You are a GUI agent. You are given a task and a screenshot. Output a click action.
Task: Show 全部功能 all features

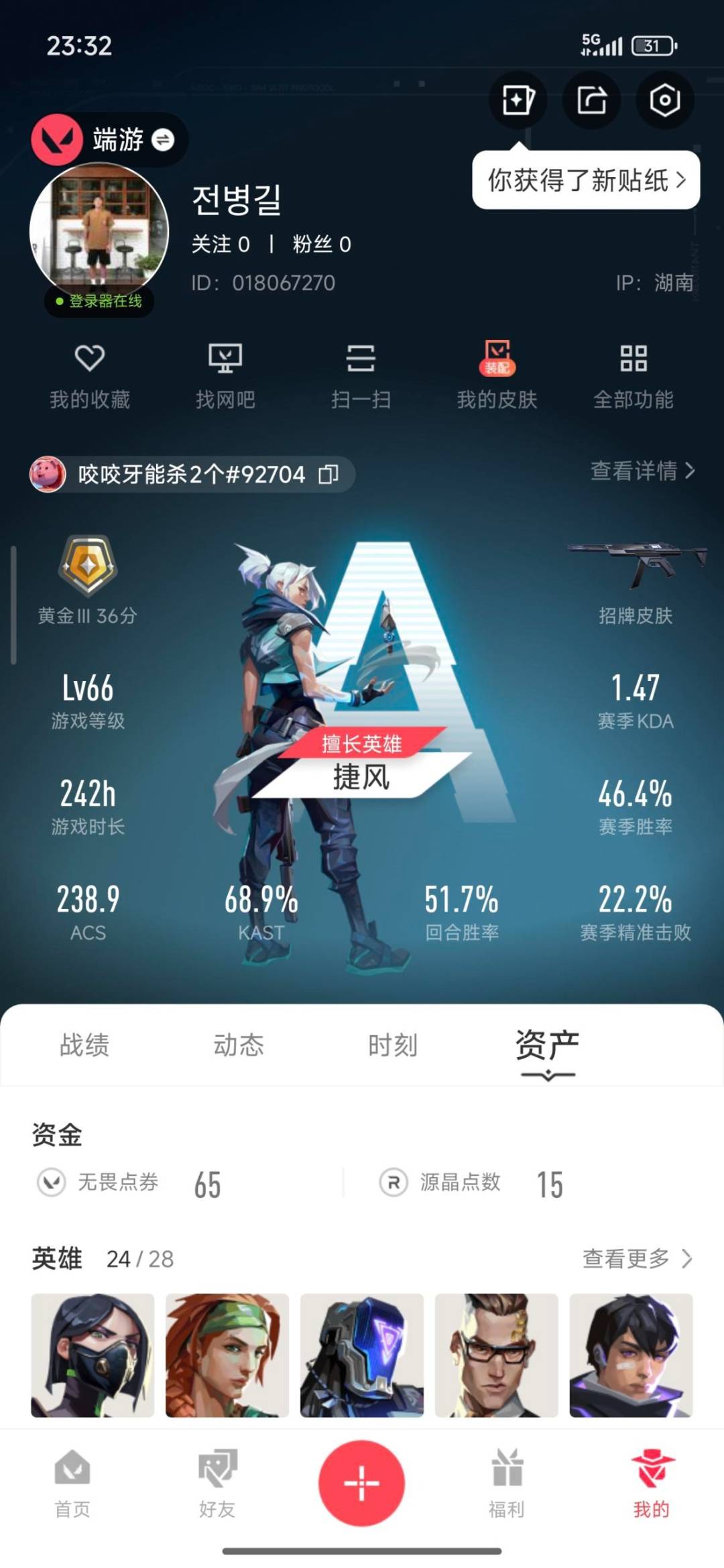click(x=633, y=375)
